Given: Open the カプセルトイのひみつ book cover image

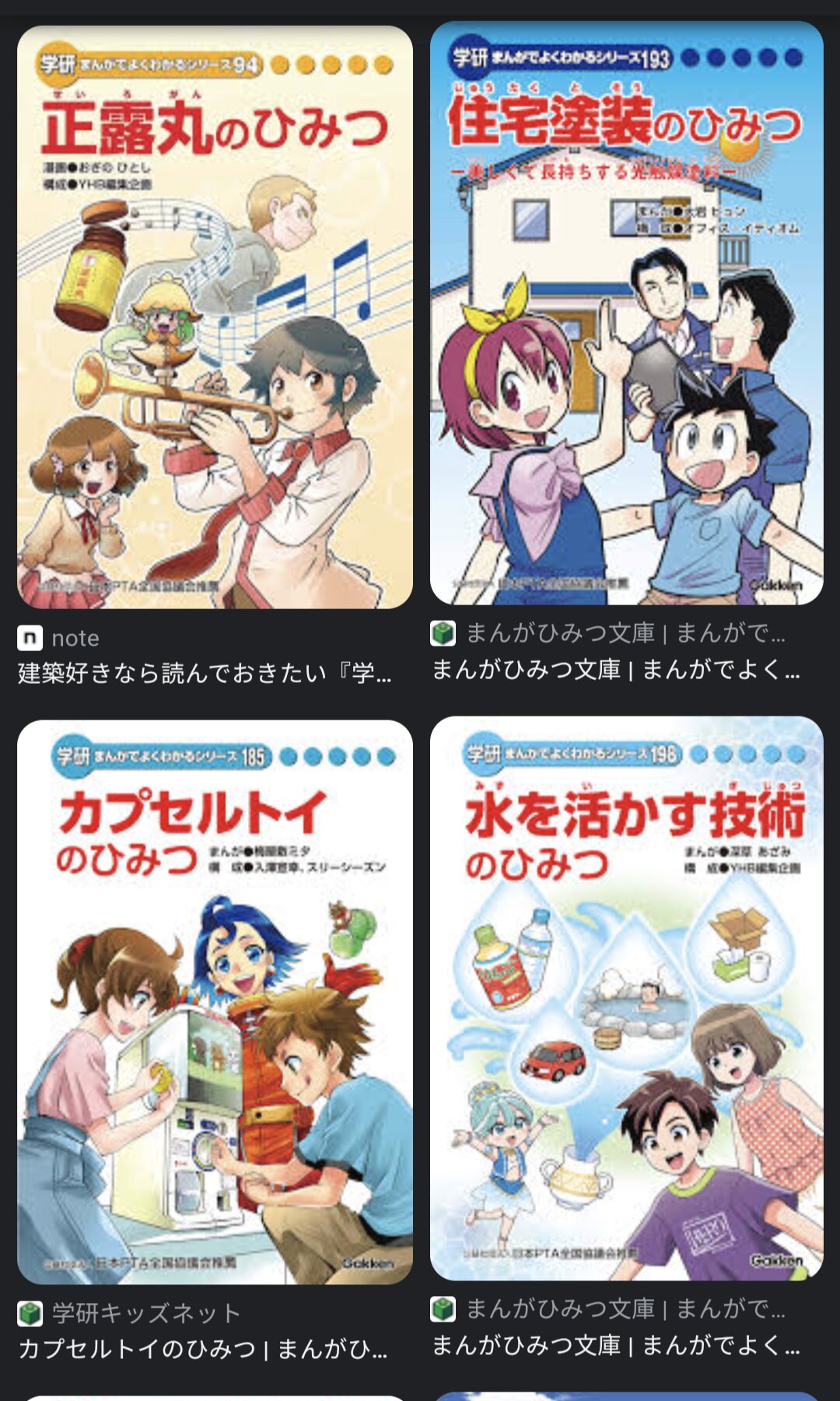Looking at the screenshot, I should tap(215, 1001).
